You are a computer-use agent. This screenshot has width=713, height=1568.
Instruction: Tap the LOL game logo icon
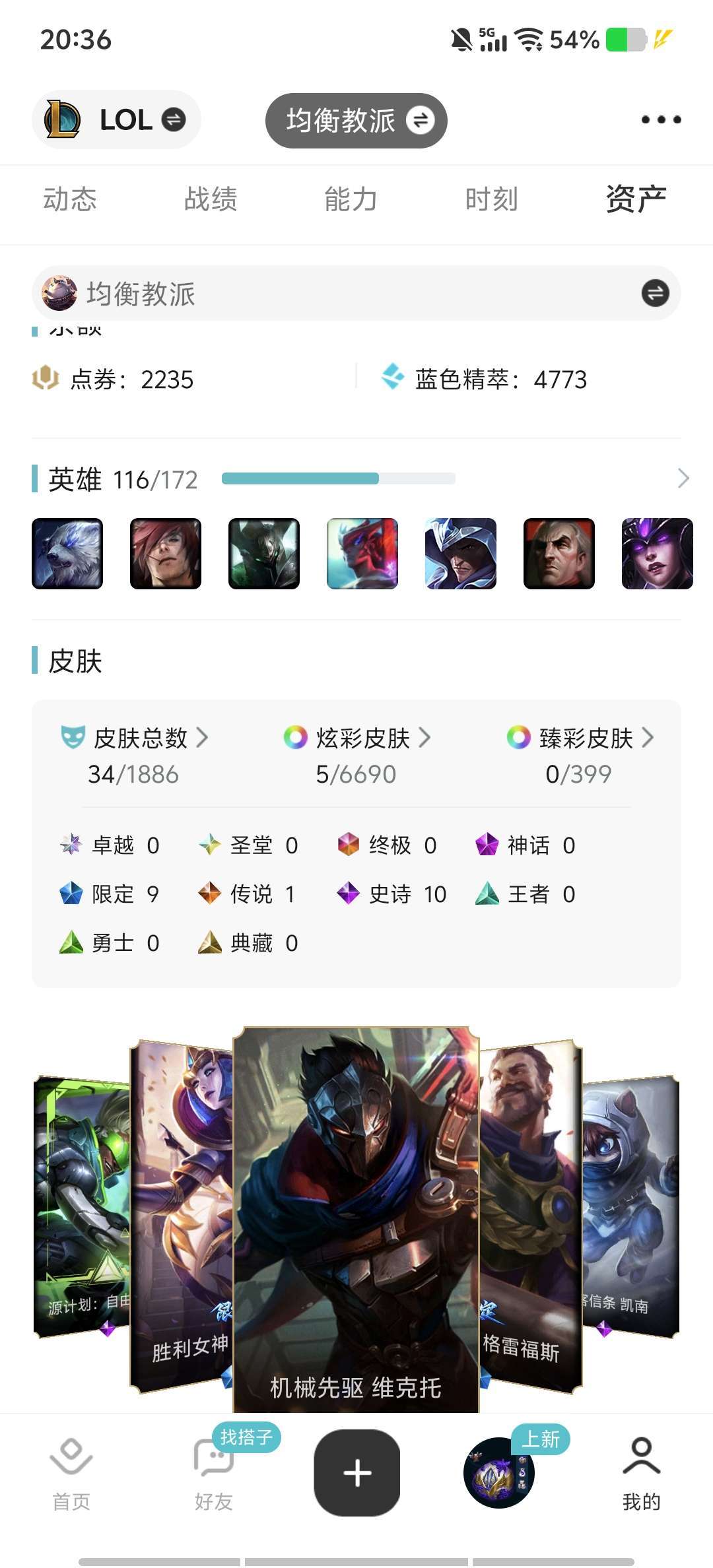pos(61,120)
